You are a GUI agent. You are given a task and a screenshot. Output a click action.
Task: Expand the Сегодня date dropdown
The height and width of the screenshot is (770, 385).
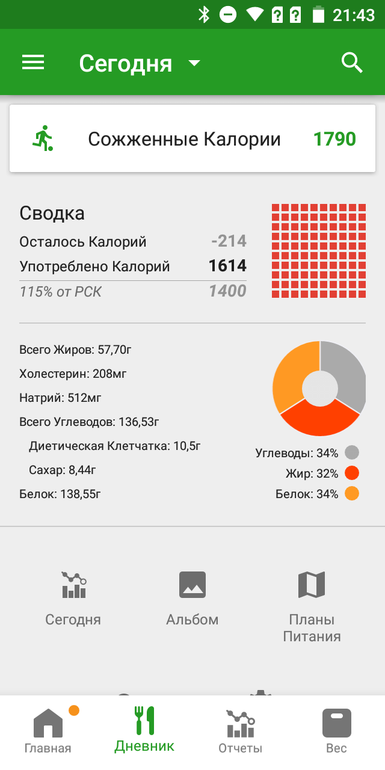tap(140, 63)
